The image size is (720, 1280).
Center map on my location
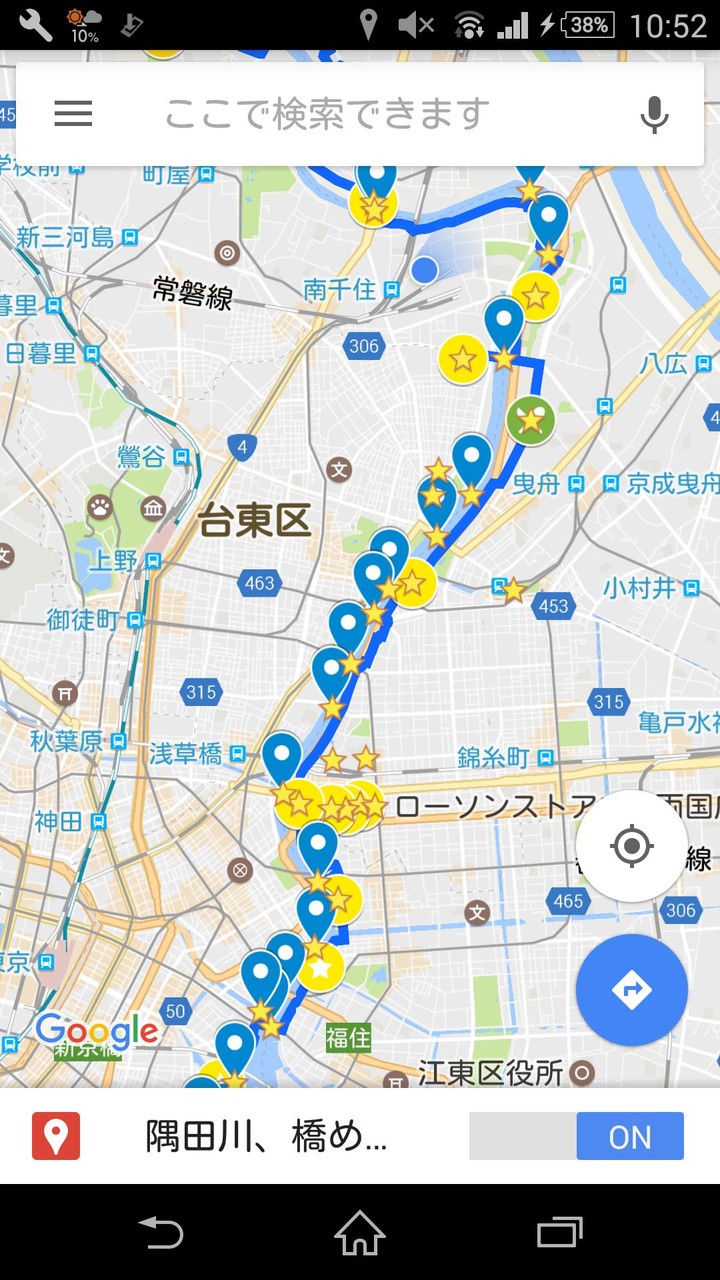click(x=631, y=847)
